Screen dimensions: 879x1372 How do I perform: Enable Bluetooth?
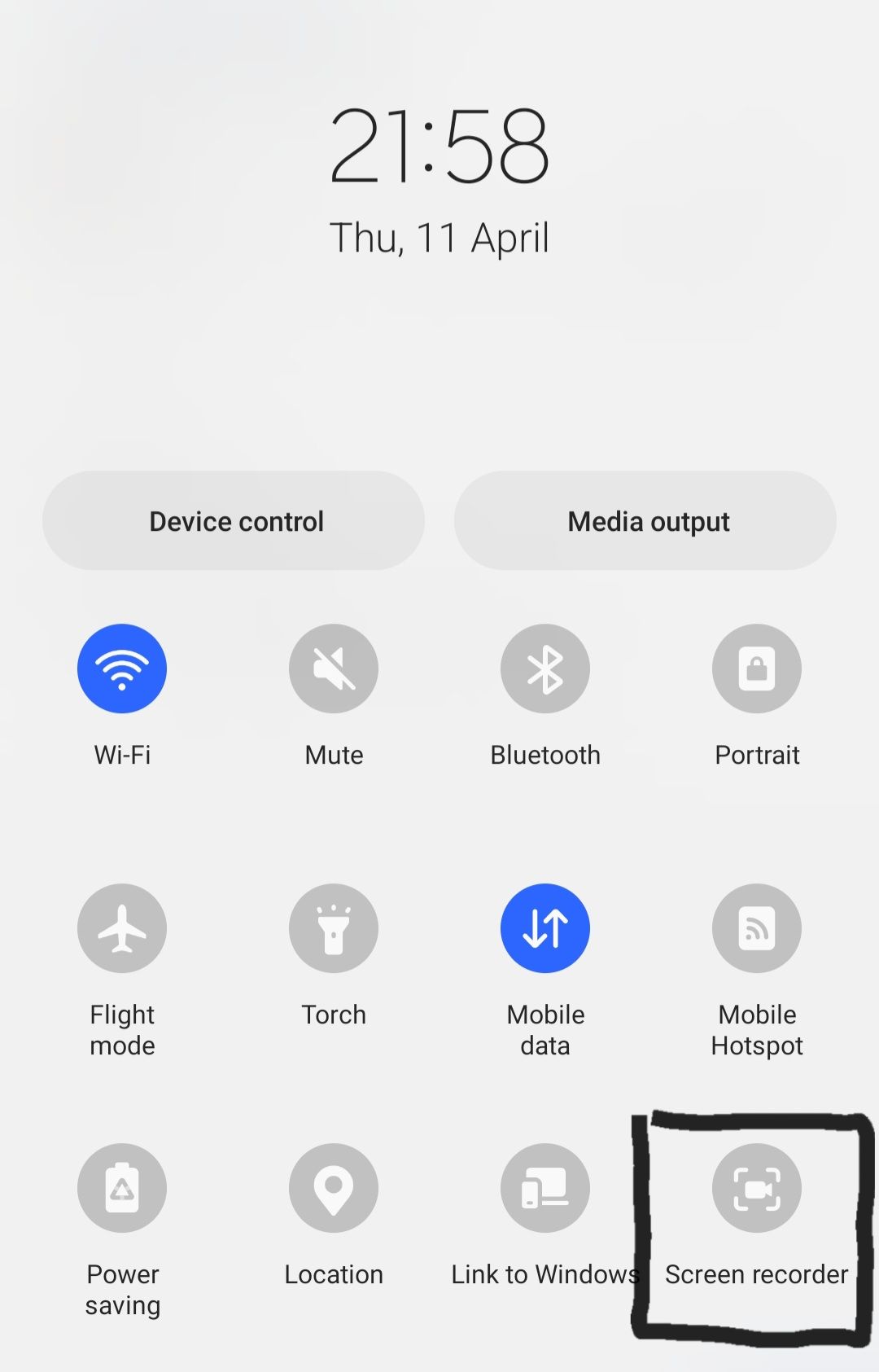click(545, 668)
